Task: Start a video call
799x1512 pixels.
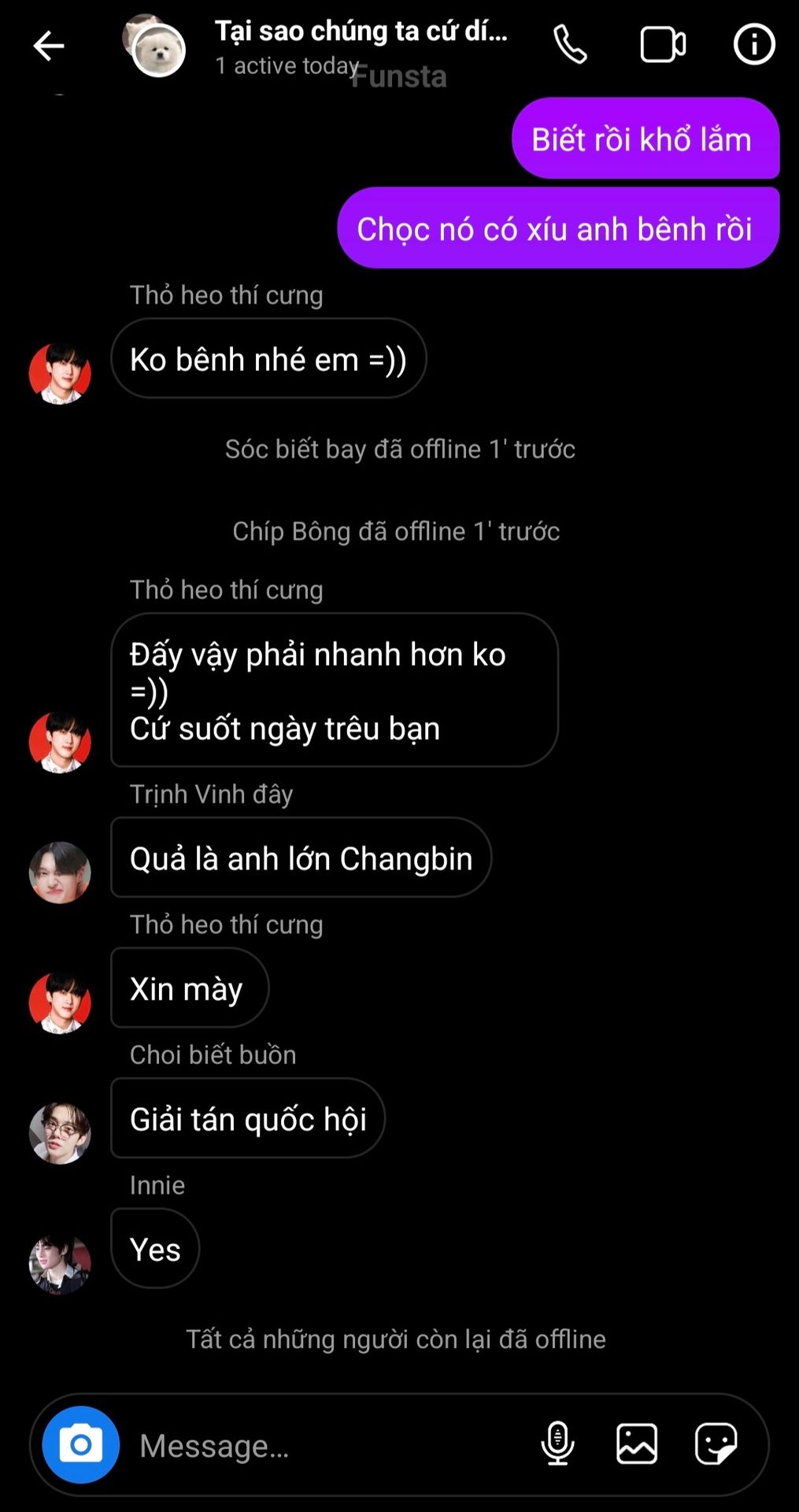Action: pos(662,45)
